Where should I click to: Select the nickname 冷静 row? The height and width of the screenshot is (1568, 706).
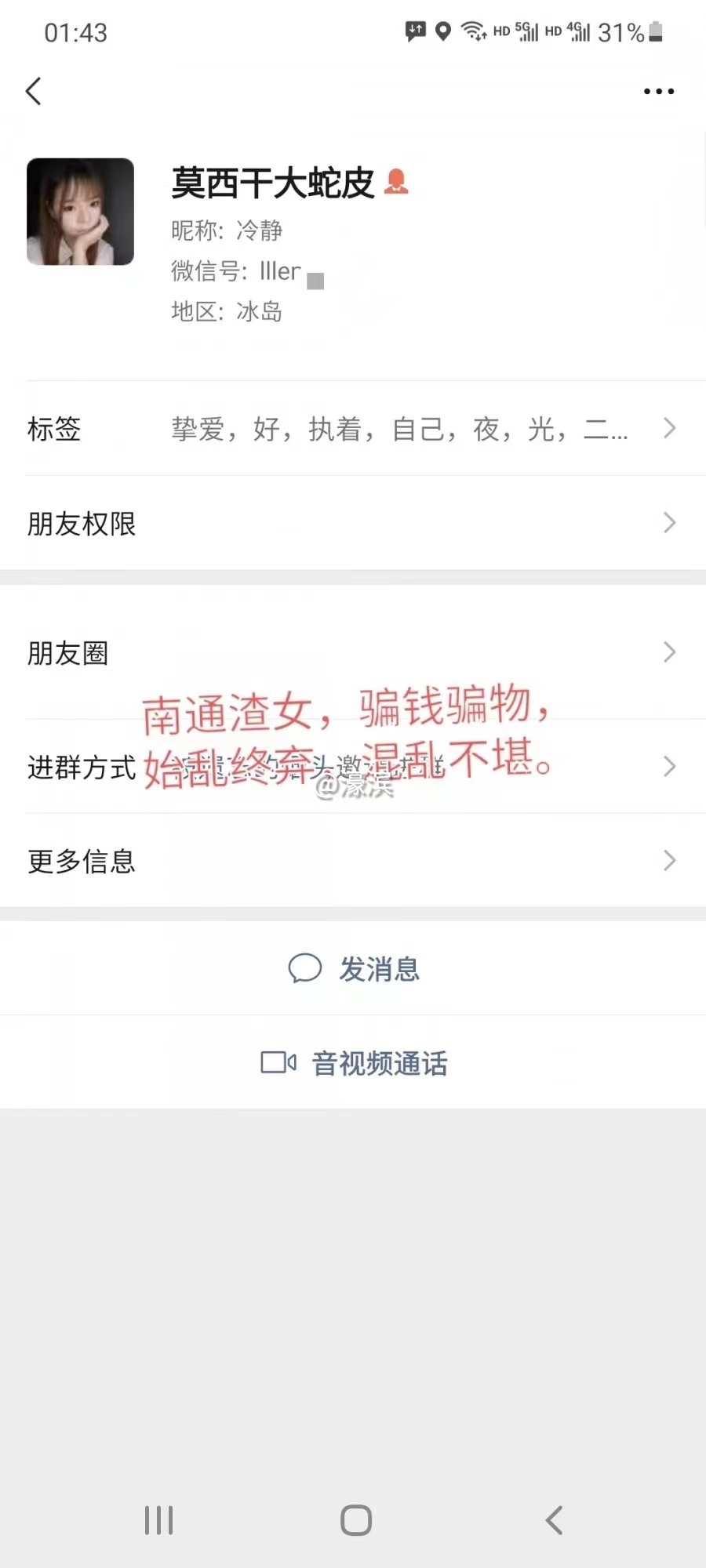[227, 230]
